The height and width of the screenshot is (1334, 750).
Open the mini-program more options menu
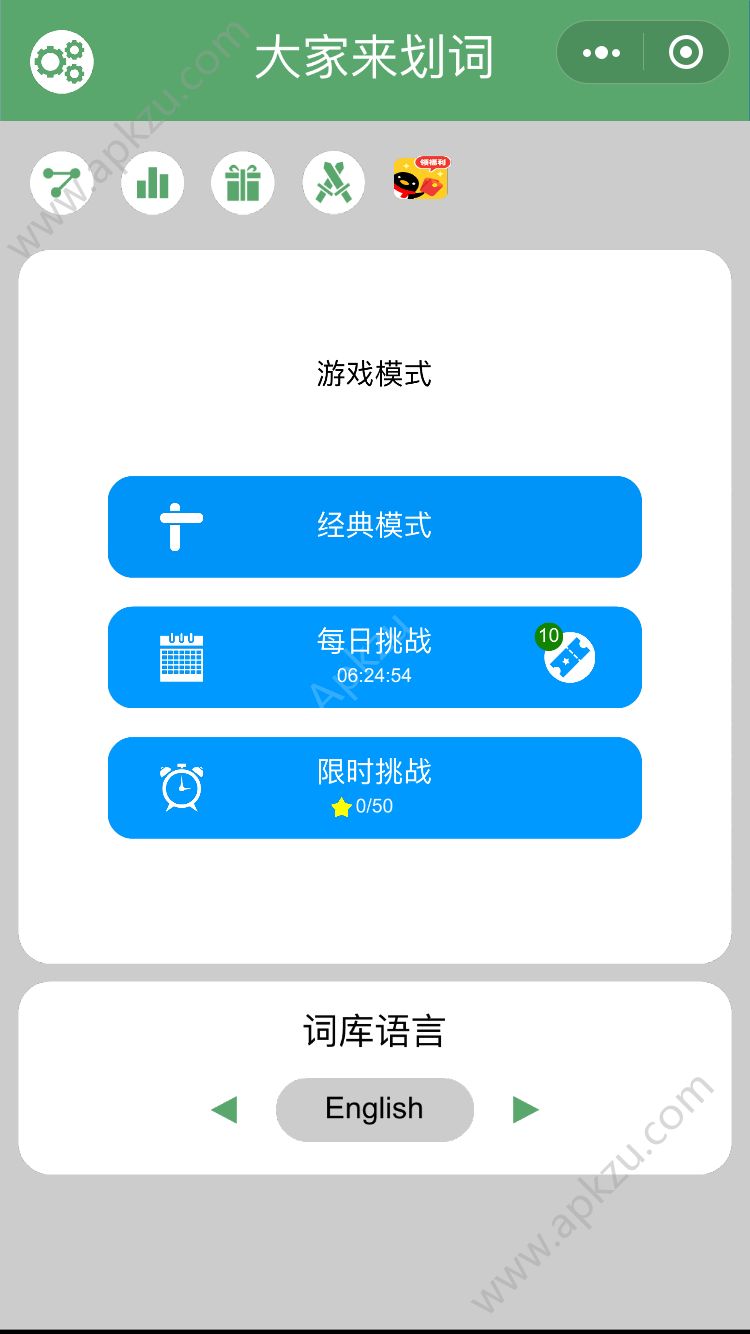click(x=601, y=52)
